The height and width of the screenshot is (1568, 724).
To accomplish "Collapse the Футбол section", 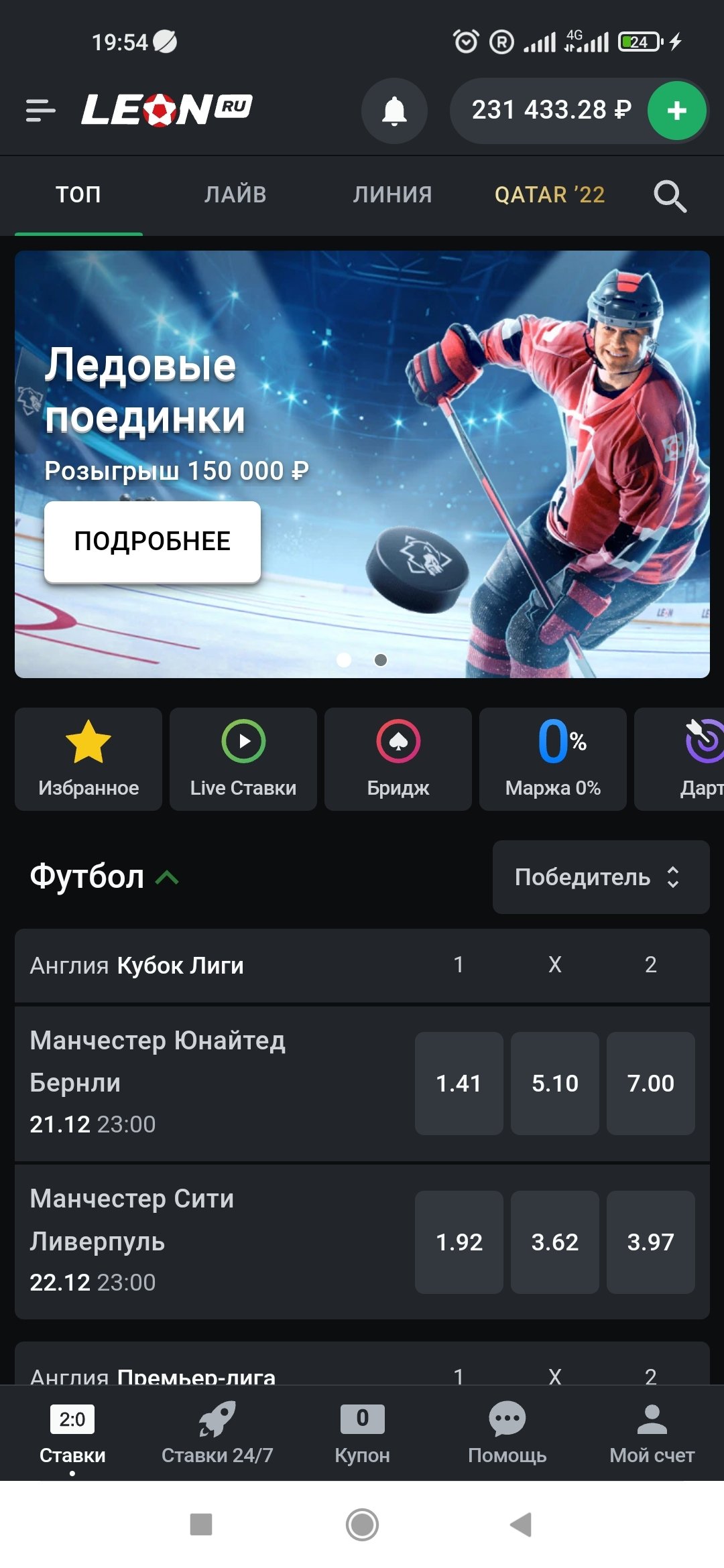I will pos(167,877).
